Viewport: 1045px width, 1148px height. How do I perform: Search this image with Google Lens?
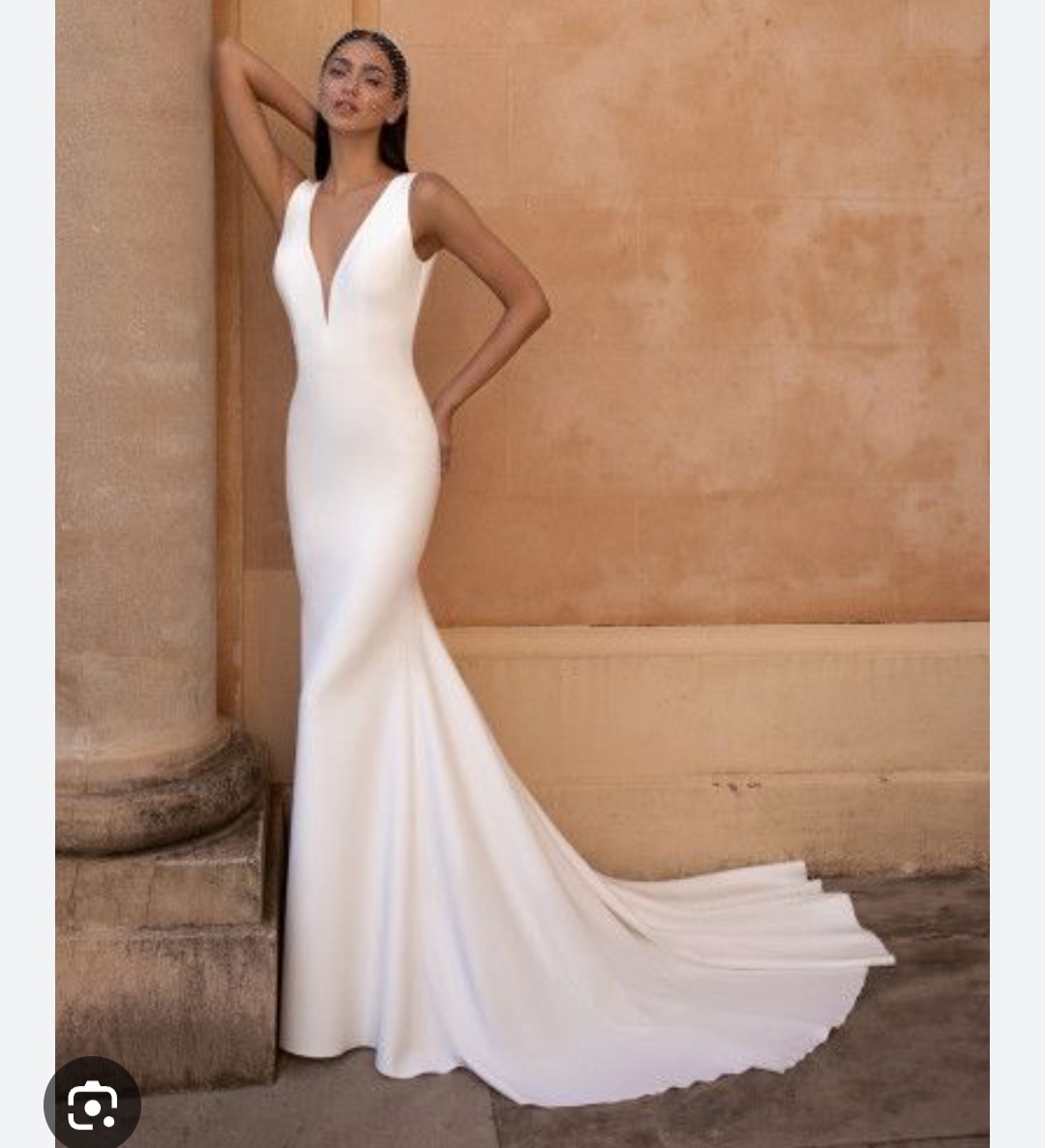coord(92,1104)
